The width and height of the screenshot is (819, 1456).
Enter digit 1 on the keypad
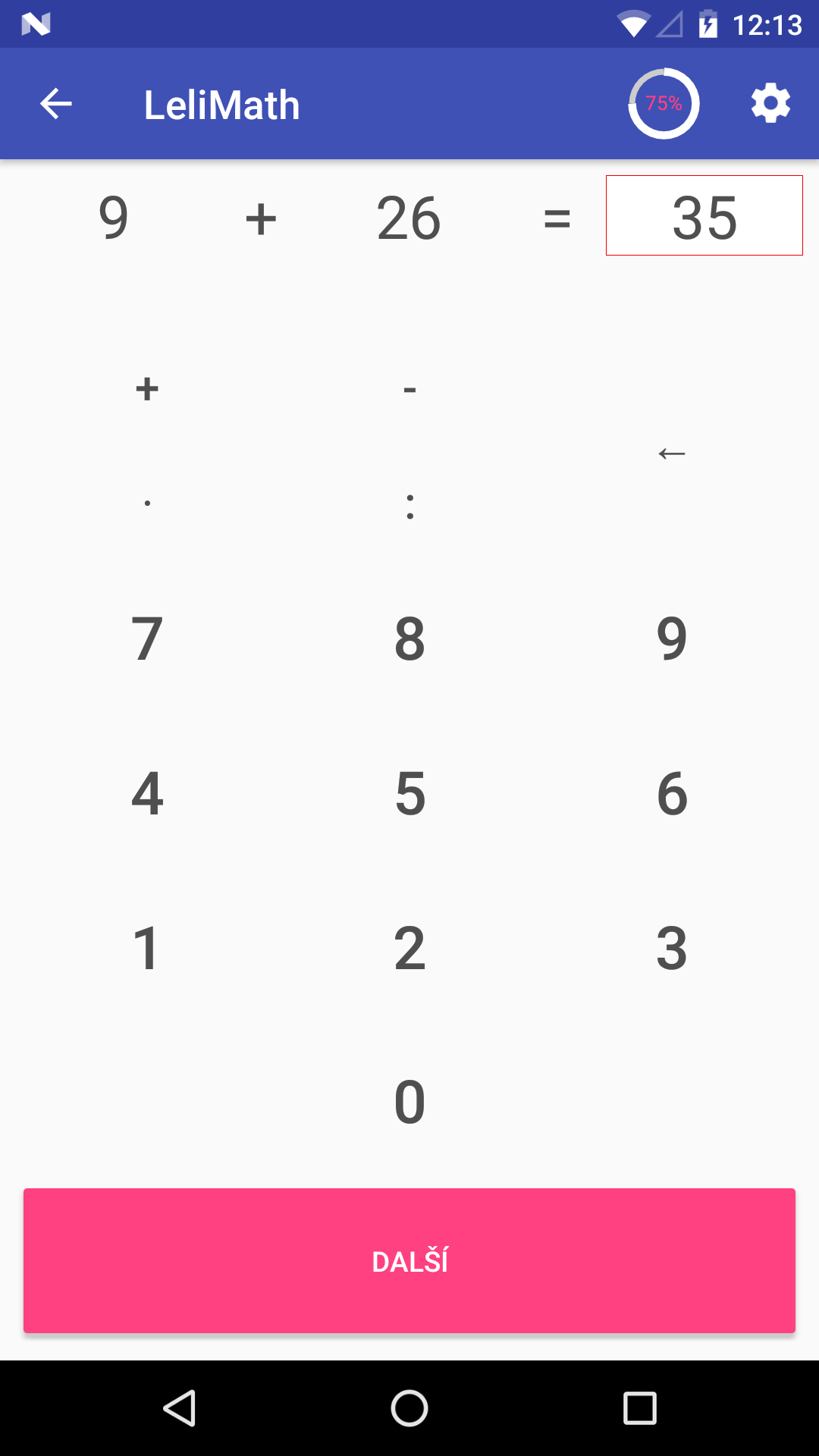[147, 948]
